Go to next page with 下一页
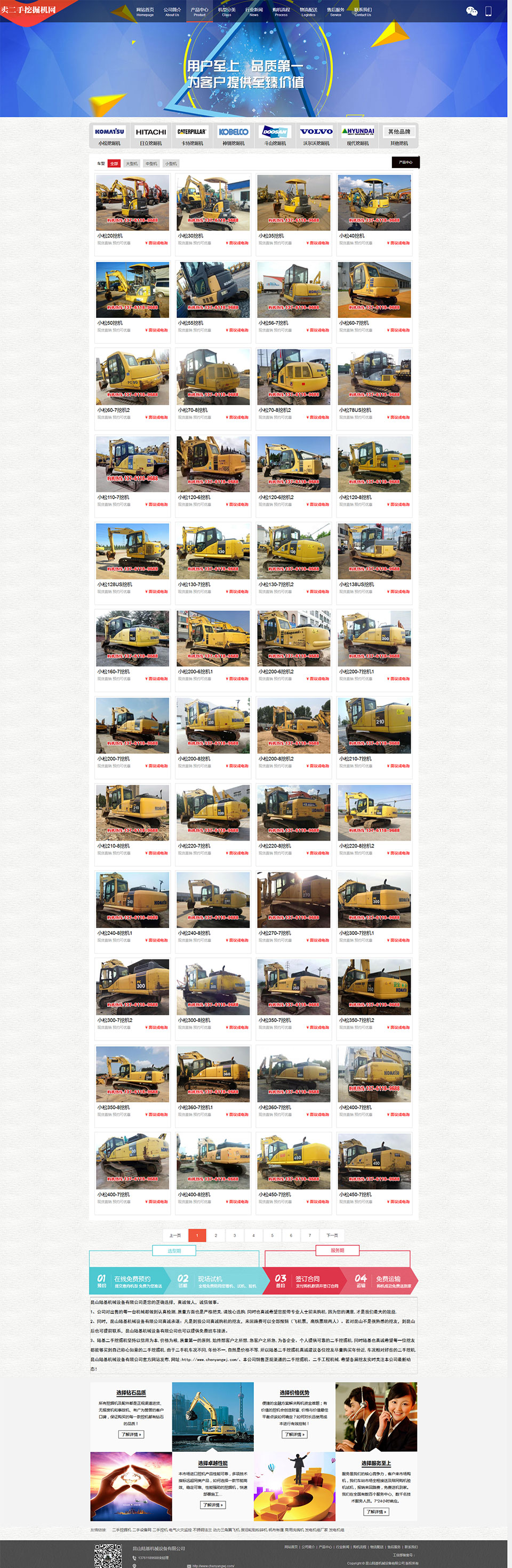Image resolution: width=512 pixels, height=1568 pixels. (332, 1235)
